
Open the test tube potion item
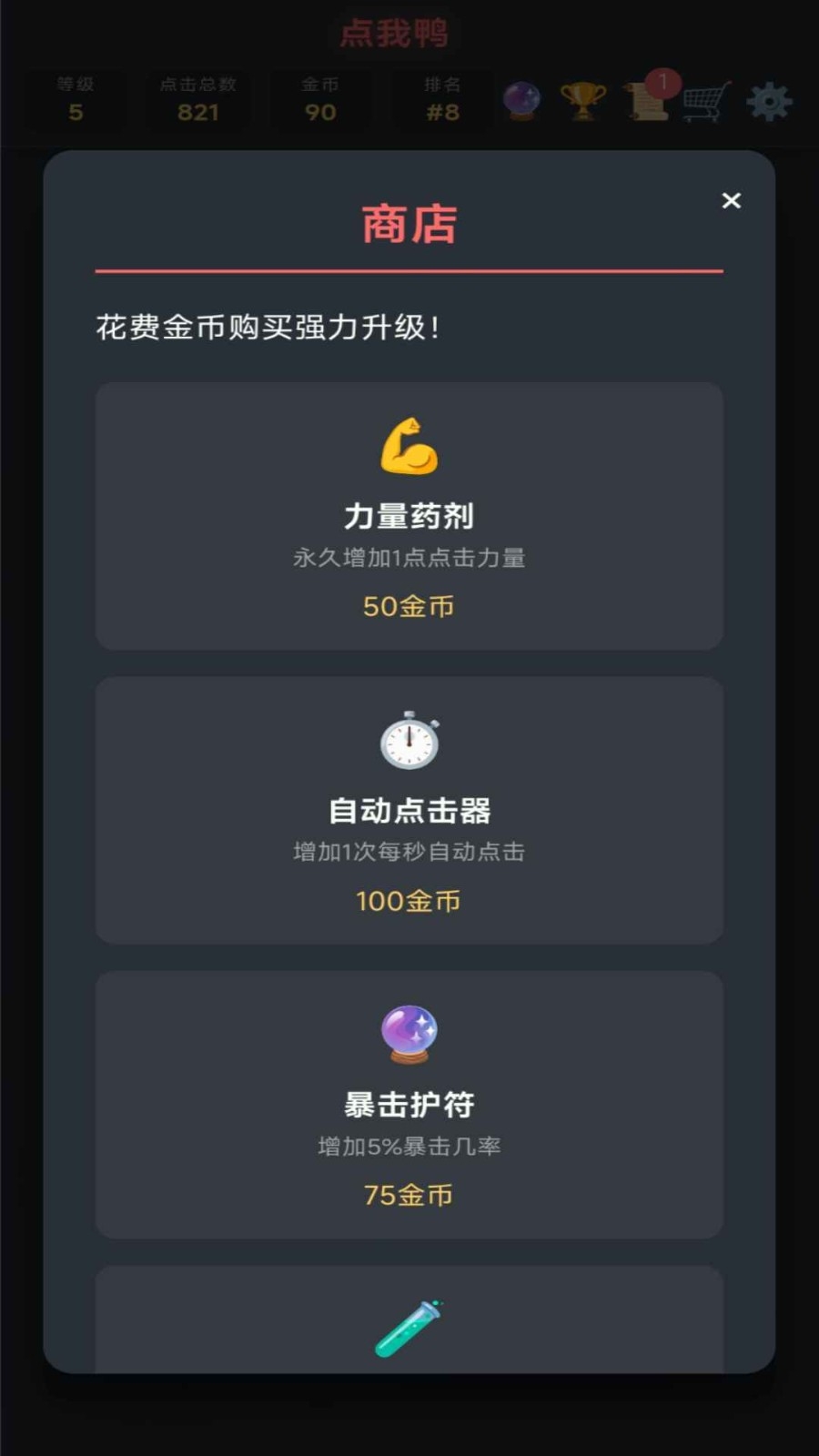pyautogui.click(x=409, y=1319)
